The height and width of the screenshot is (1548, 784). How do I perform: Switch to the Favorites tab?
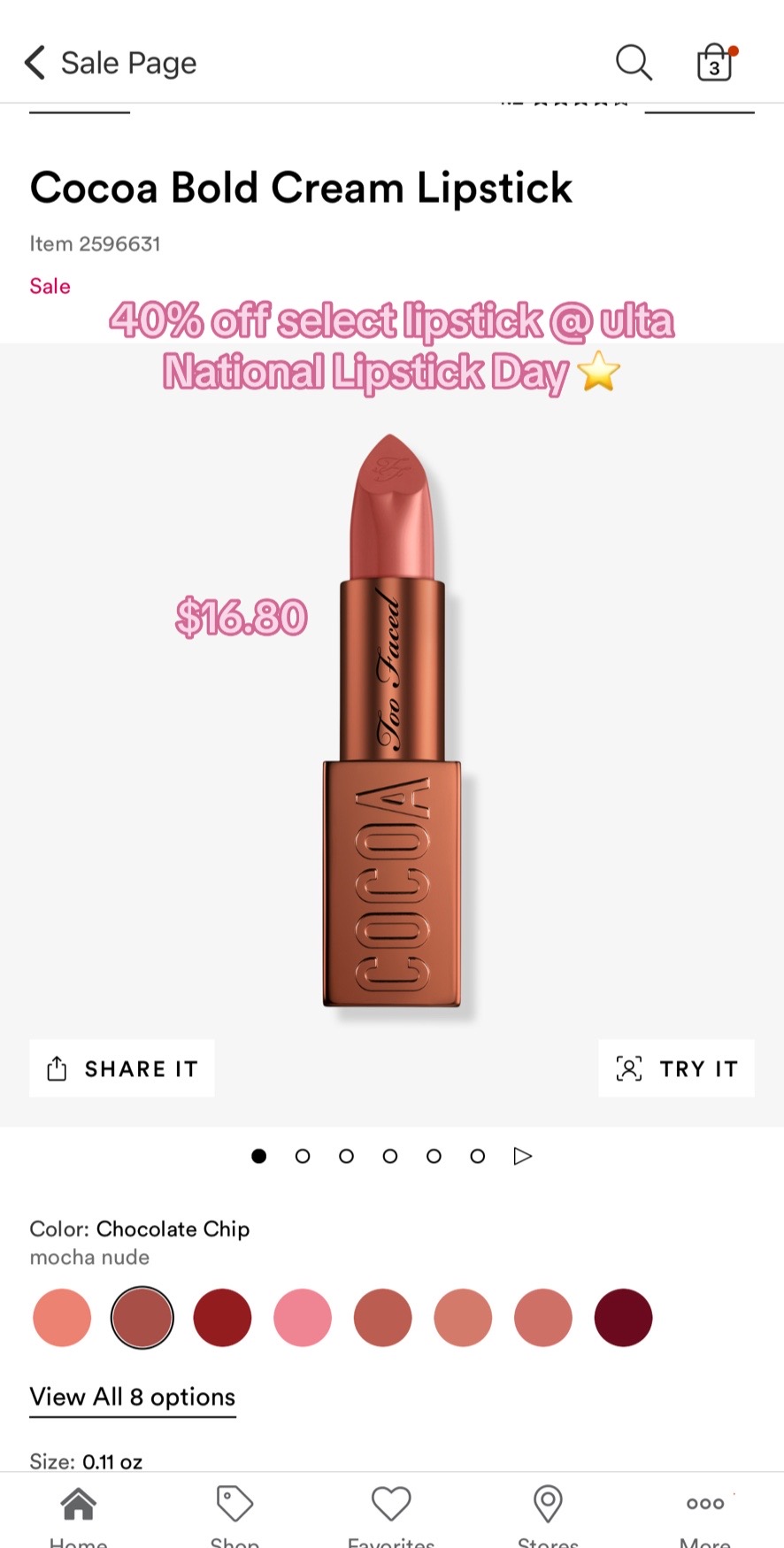click(391, 1513)
